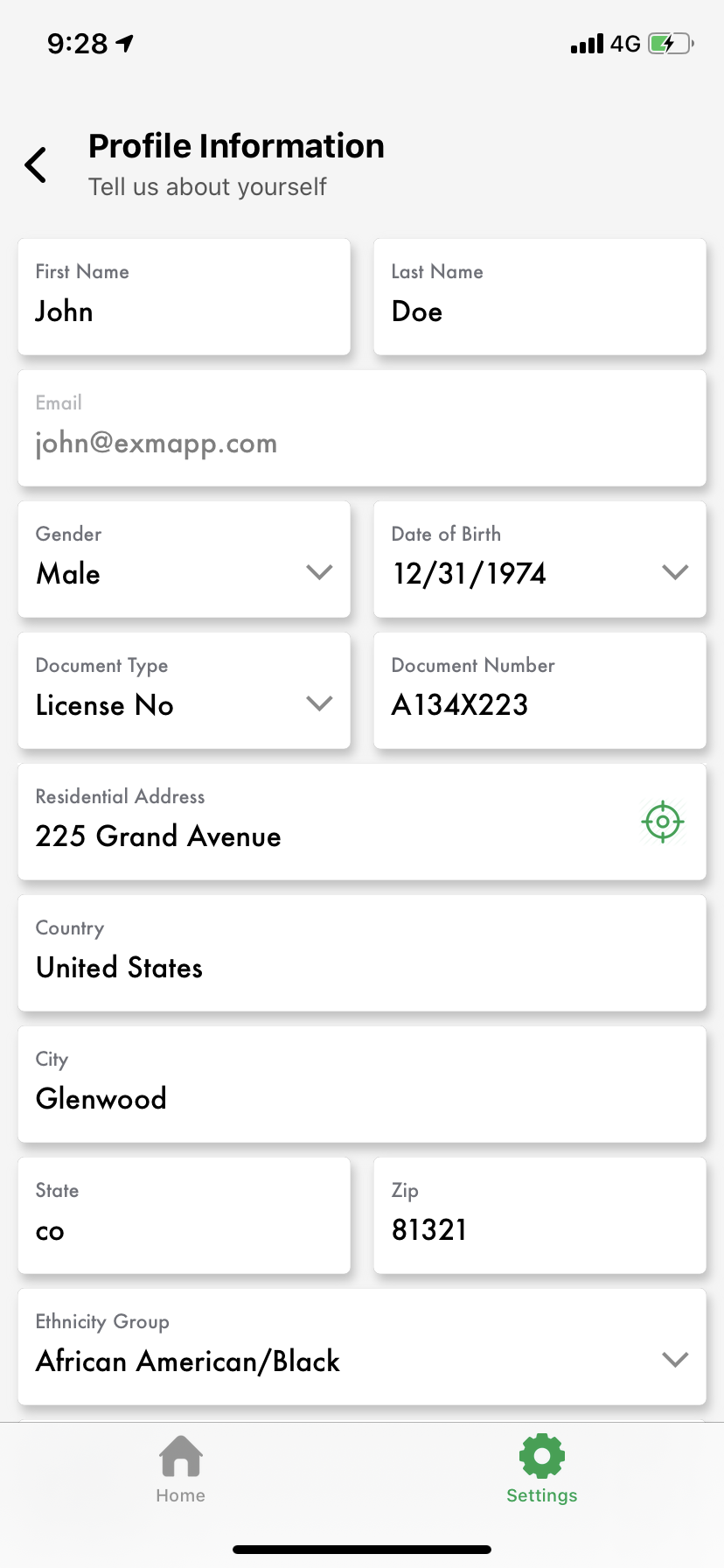The width and height of the screenshot is (724, 1568).
Task: Open the Settings tab
Action: point(541,1470)
